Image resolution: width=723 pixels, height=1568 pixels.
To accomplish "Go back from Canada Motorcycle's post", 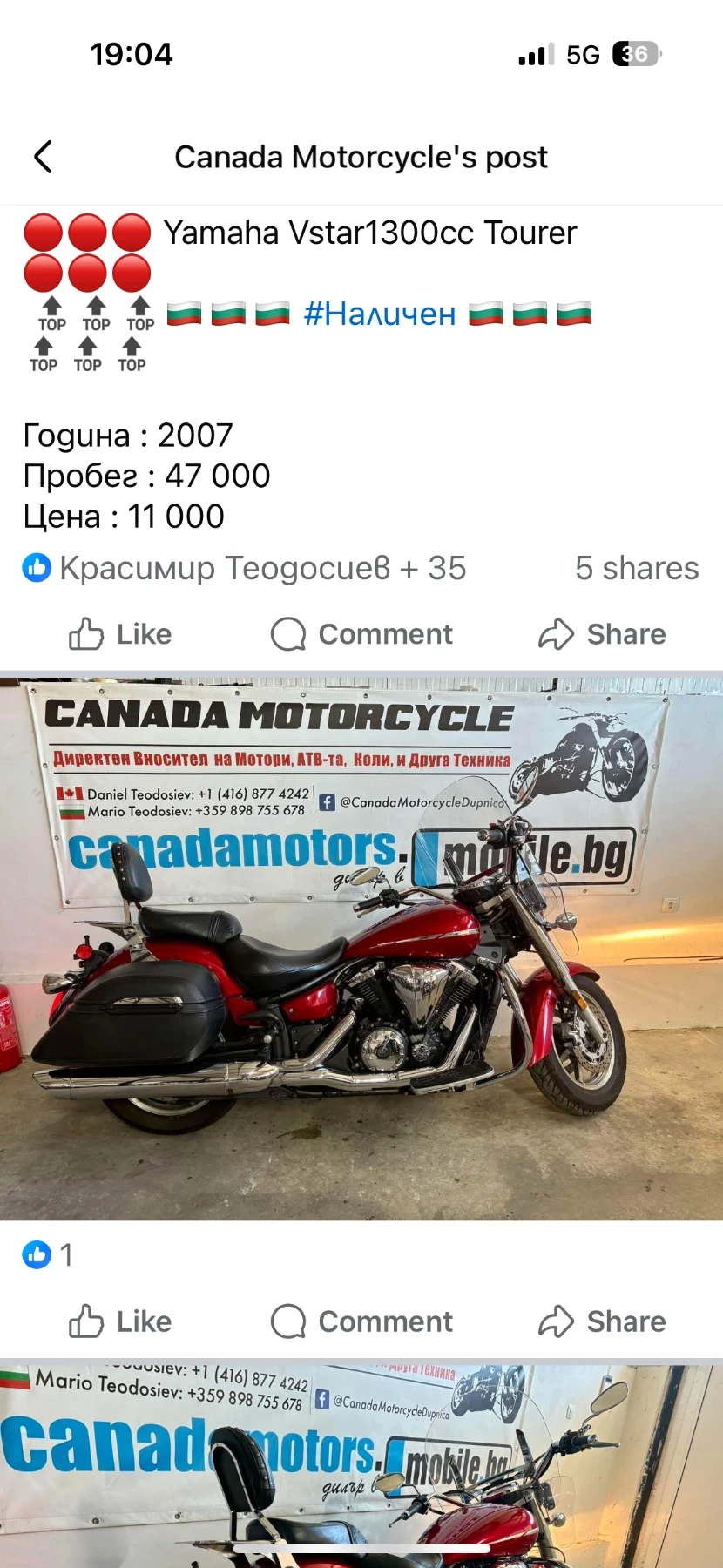I will click(x=44, y=158).
